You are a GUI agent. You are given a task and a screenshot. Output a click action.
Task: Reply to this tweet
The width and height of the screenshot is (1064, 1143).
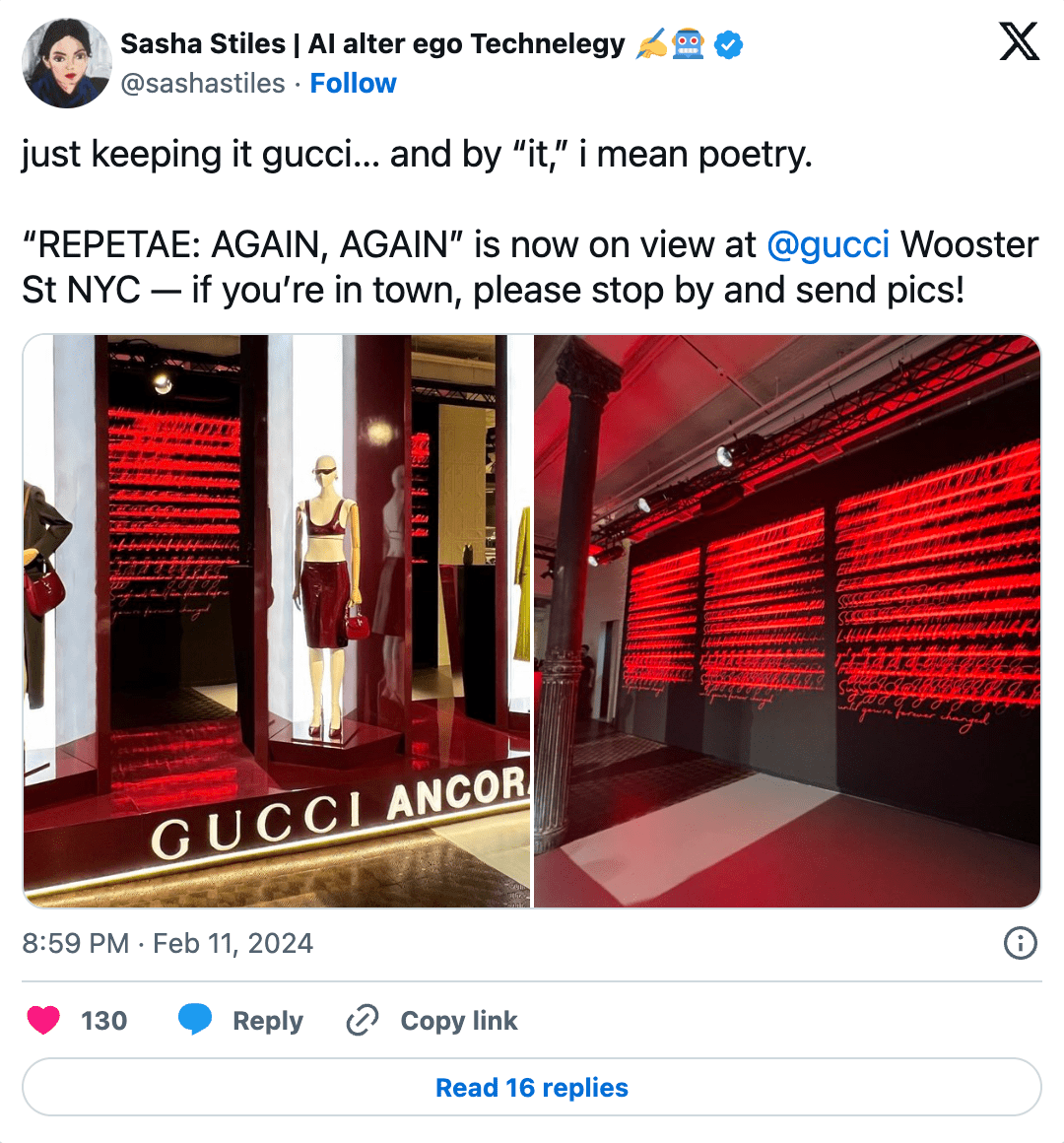click(x=241, y=1020)
